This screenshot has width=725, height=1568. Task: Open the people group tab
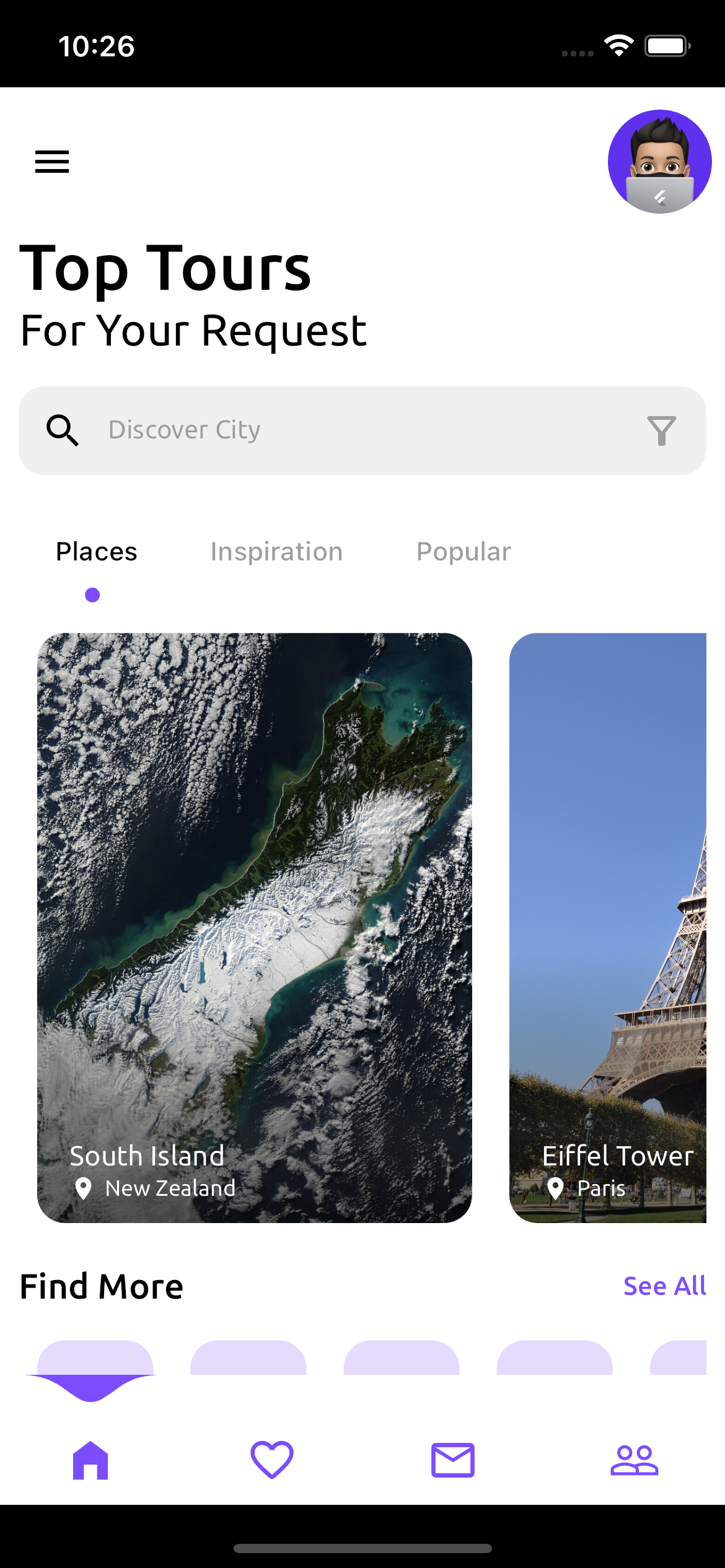point(634,1460)
